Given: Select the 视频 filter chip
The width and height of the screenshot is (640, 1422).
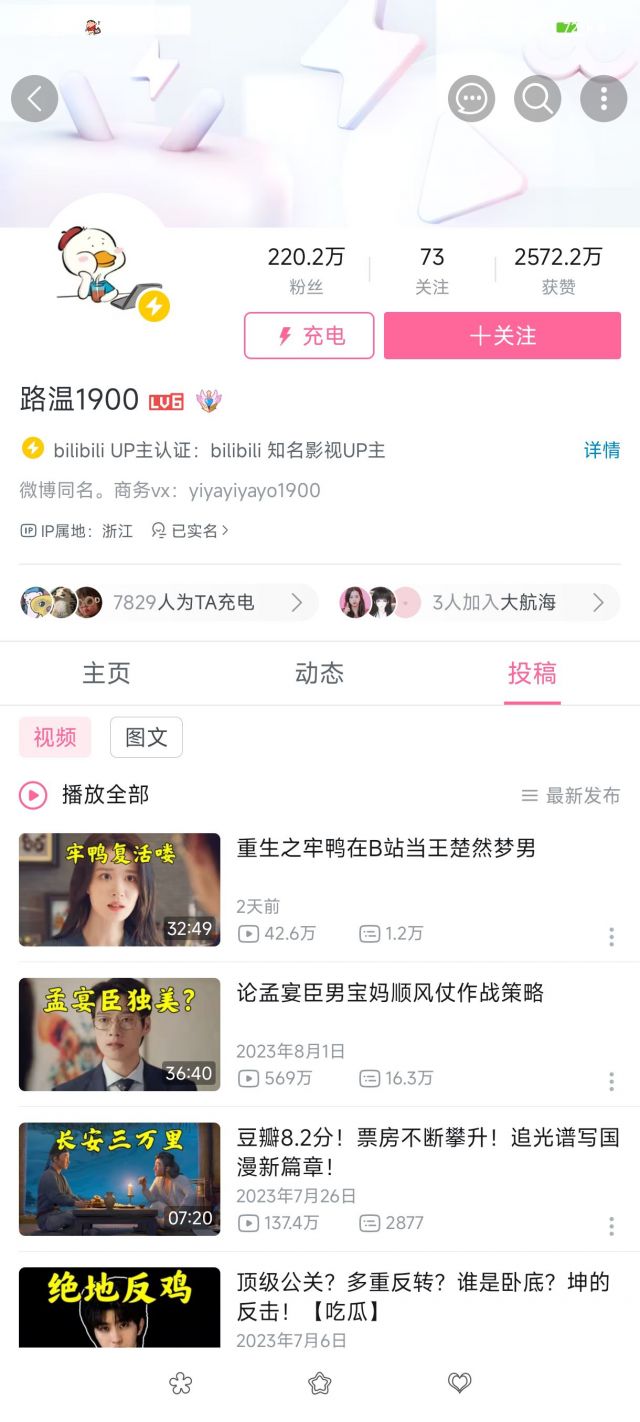Looking at the screenshot, I should [55, 738].
